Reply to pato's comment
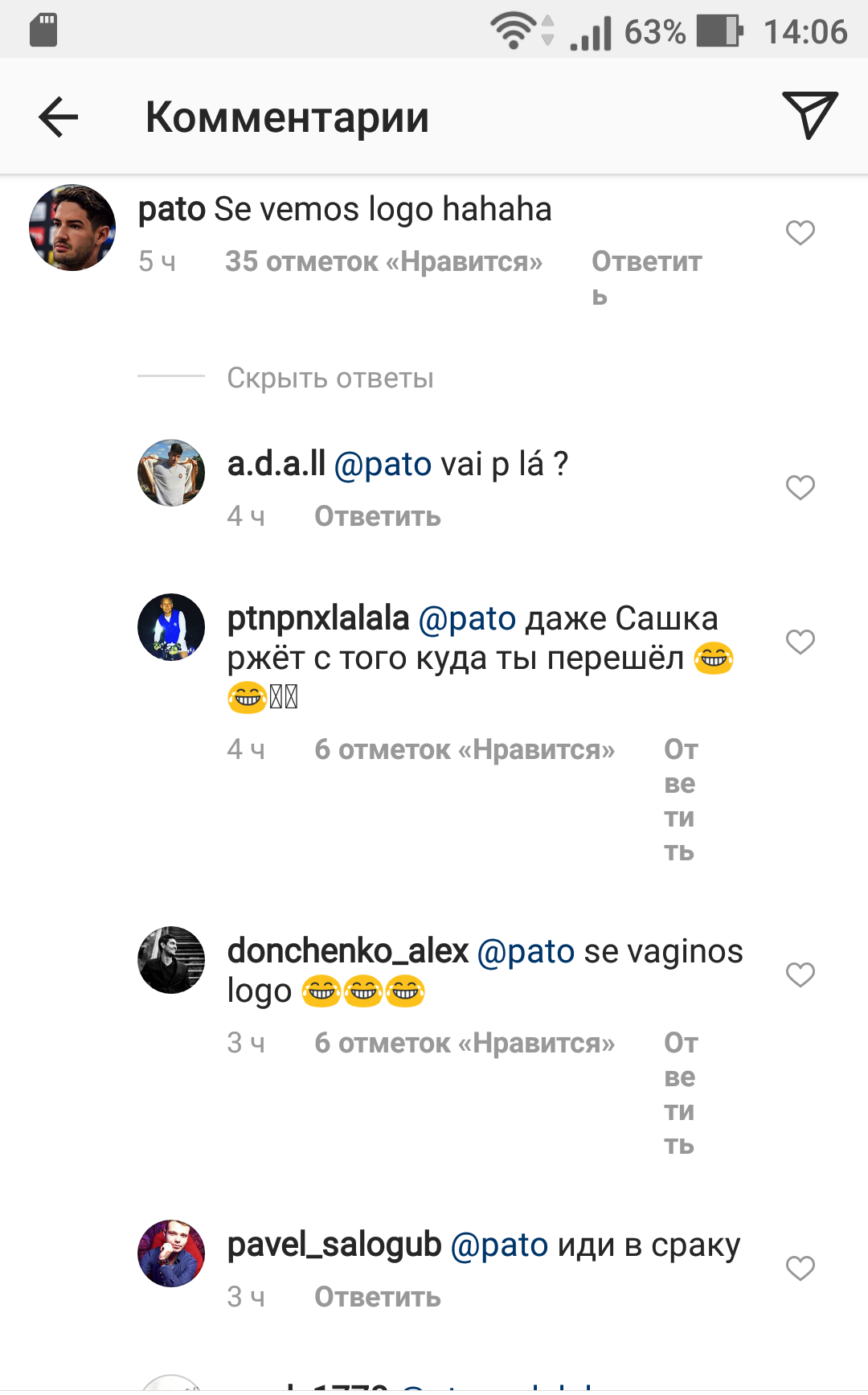 645,276
